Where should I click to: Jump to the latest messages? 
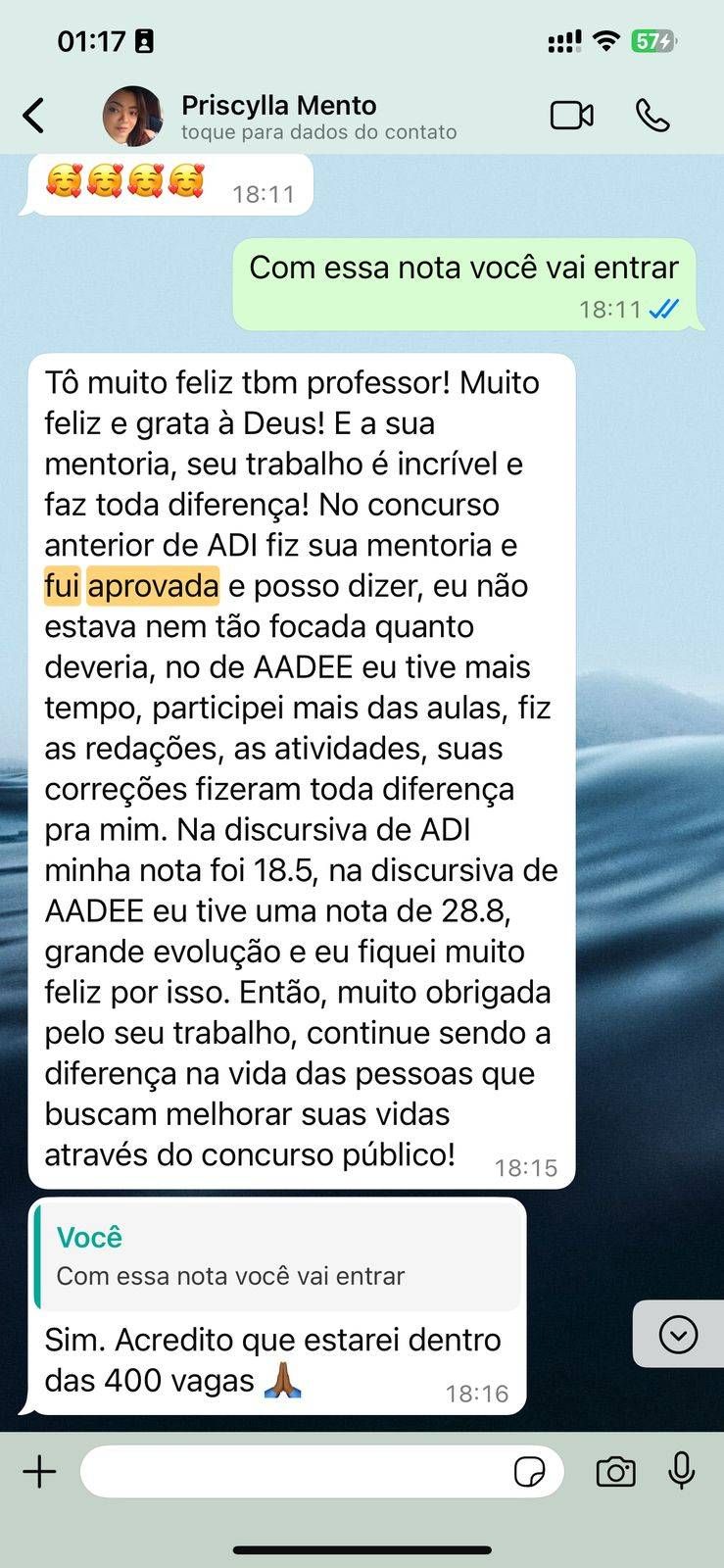click(678, 1334)
